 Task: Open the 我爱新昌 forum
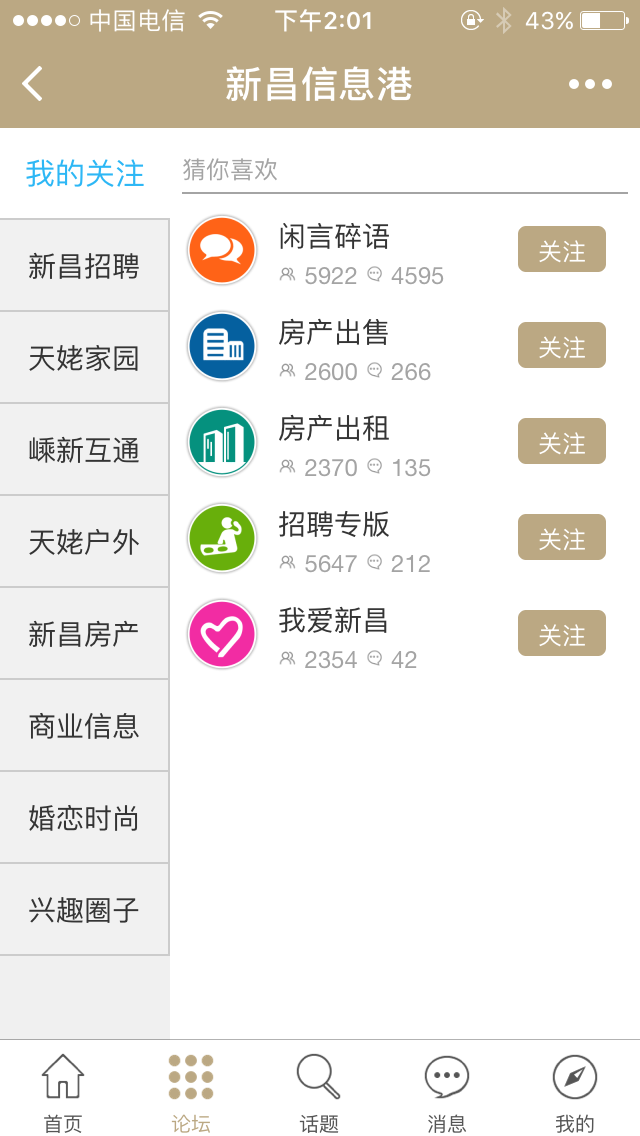(x=334, y=622)
